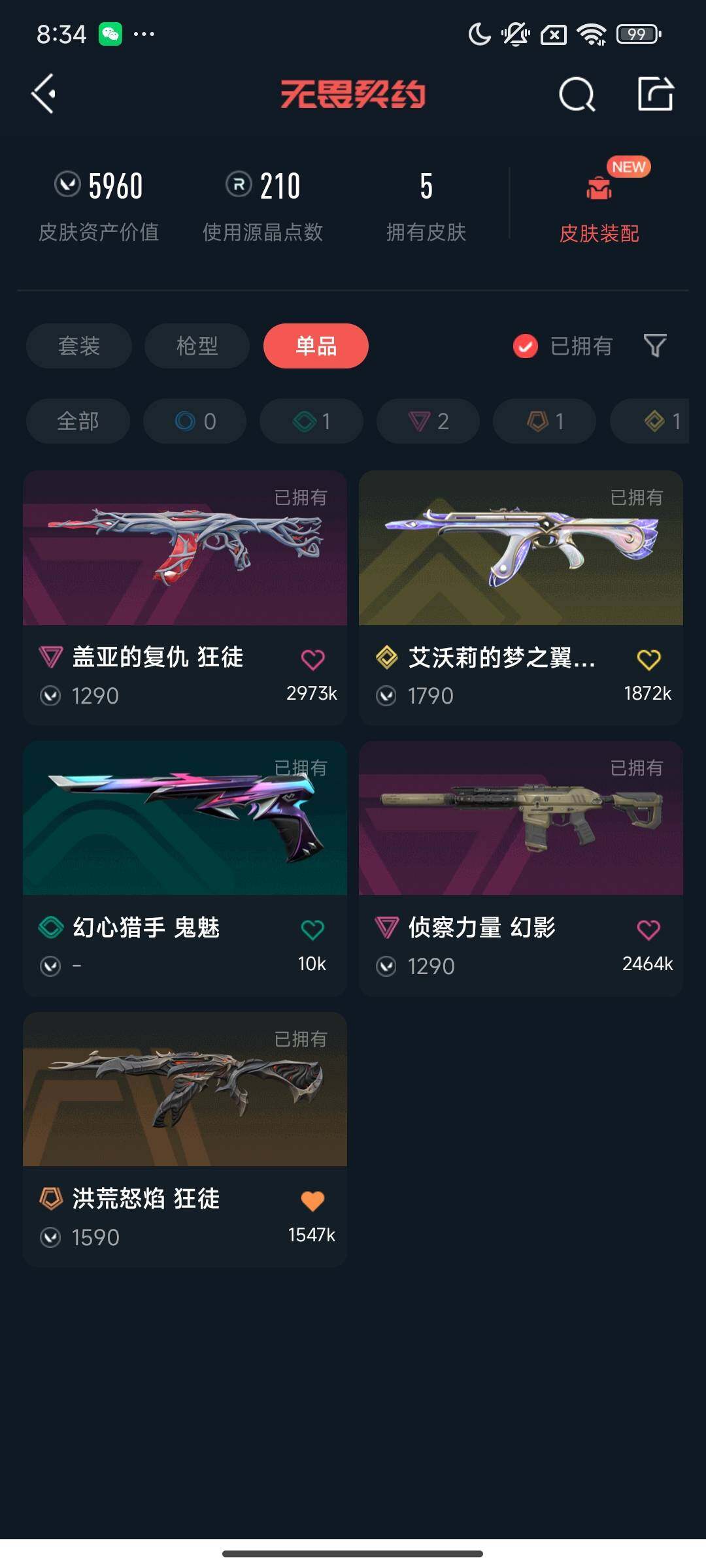Open 皮肤装配 with the NEW badge
The image size is (706, 1568).
pyautogui.click(x=599, y=203)
